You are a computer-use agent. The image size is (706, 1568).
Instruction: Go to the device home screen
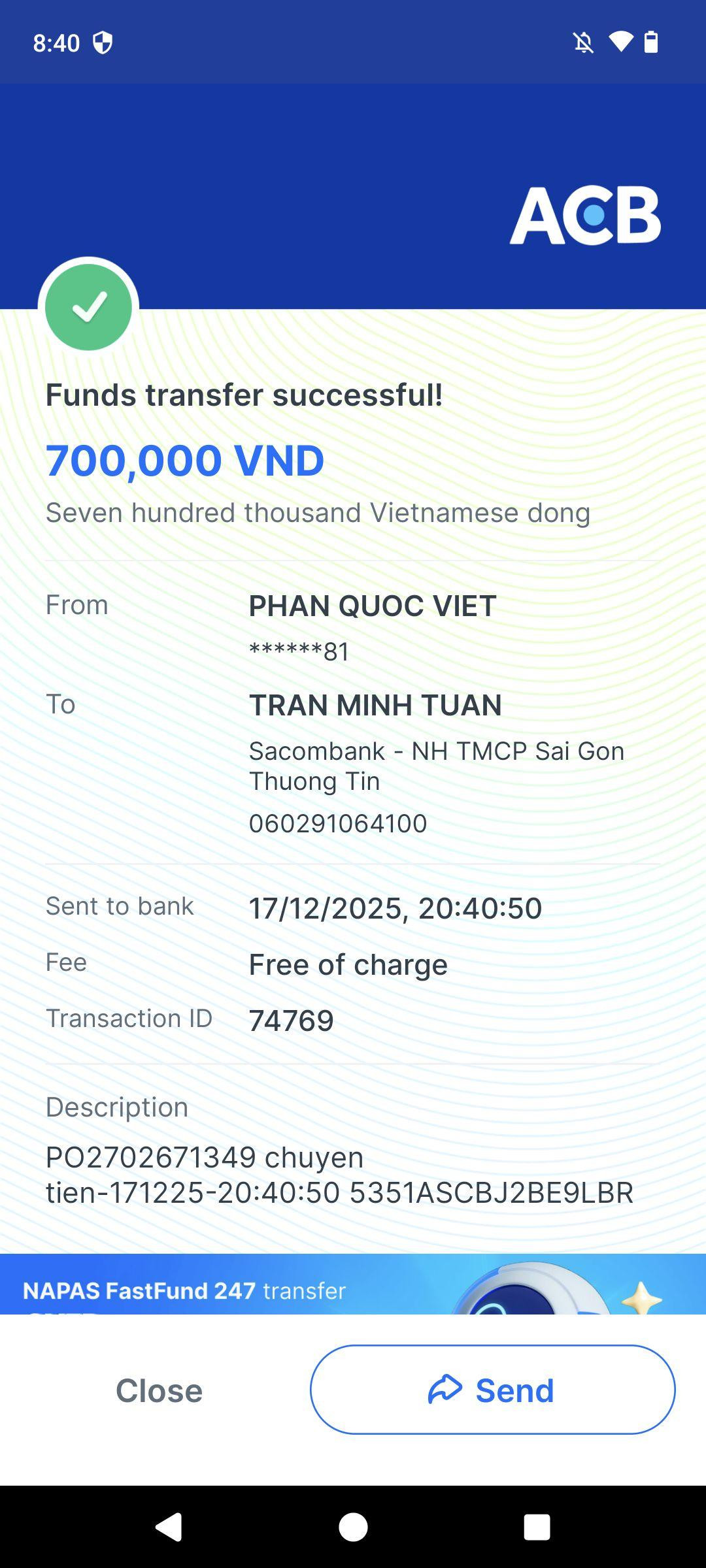[353, 1527]
